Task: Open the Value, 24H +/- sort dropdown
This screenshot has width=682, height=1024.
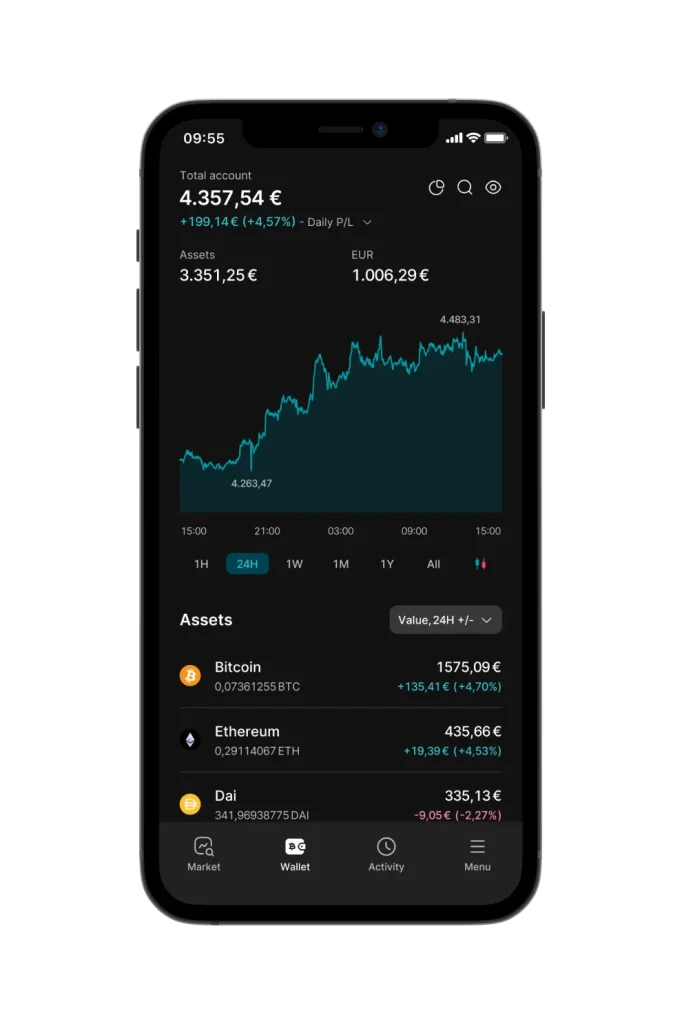Action: point(445,620)
